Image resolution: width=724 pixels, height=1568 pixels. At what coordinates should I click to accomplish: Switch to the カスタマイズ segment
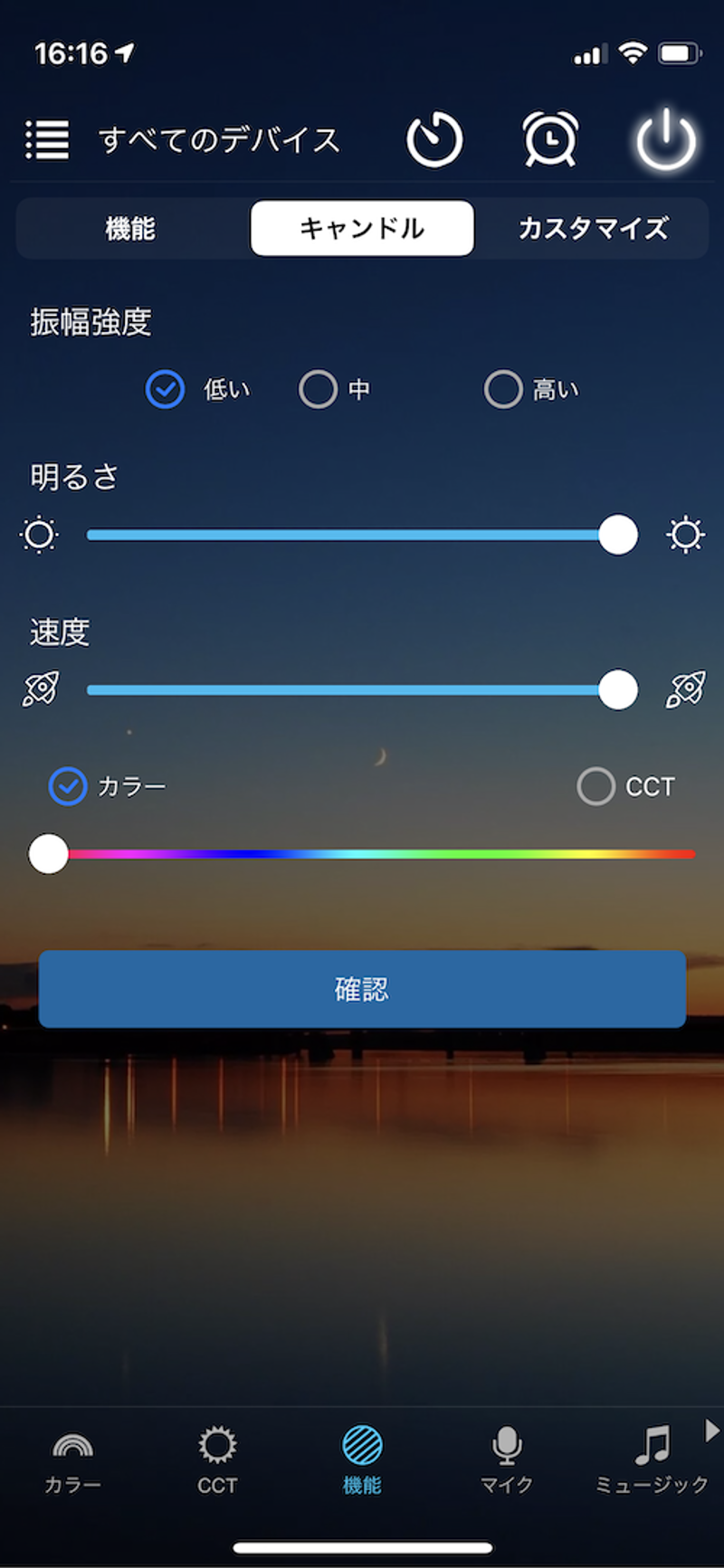pos(593,229)
